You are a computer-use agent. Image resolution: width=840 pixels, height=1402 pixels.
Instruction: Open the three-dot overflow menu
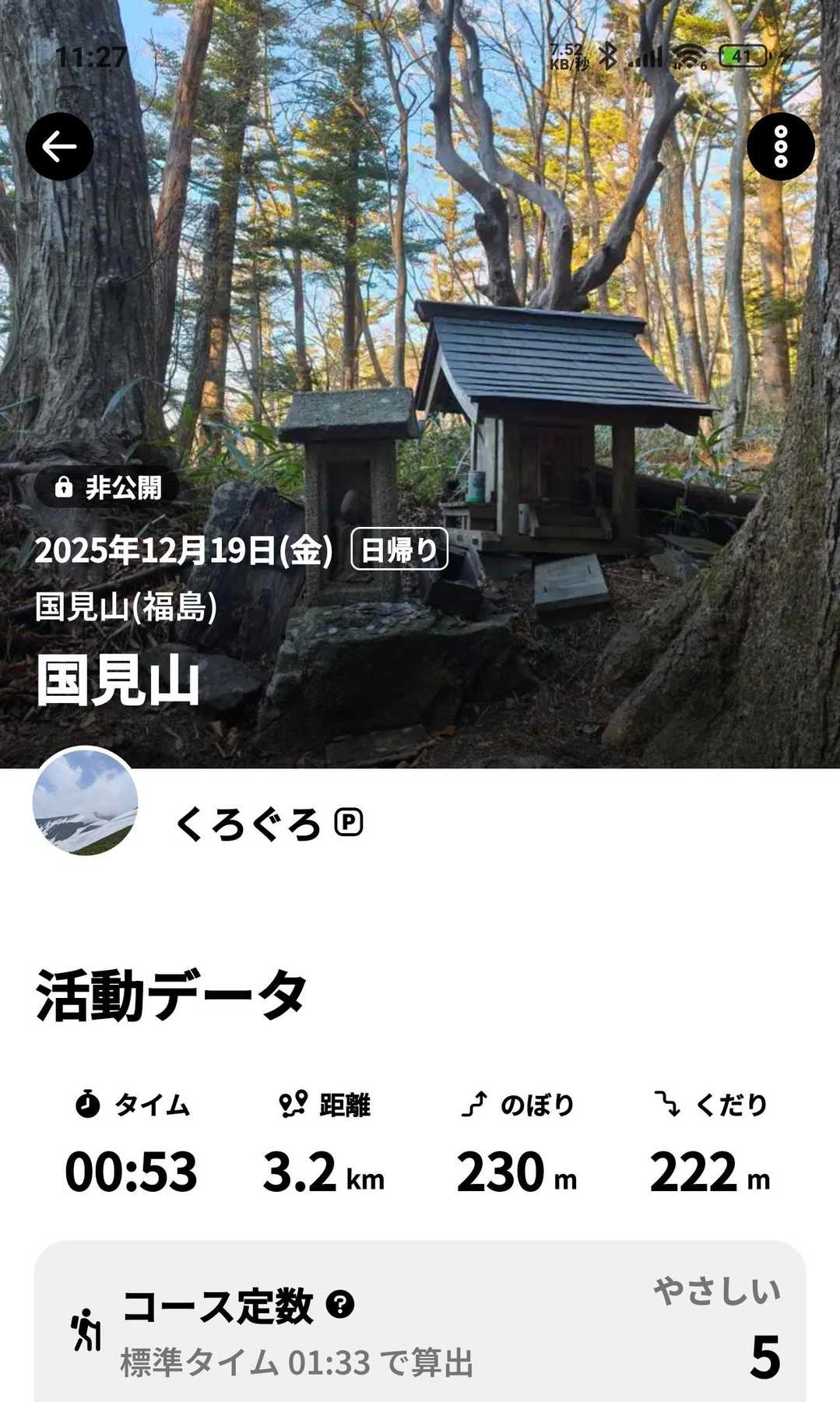(x=780, y=146)
